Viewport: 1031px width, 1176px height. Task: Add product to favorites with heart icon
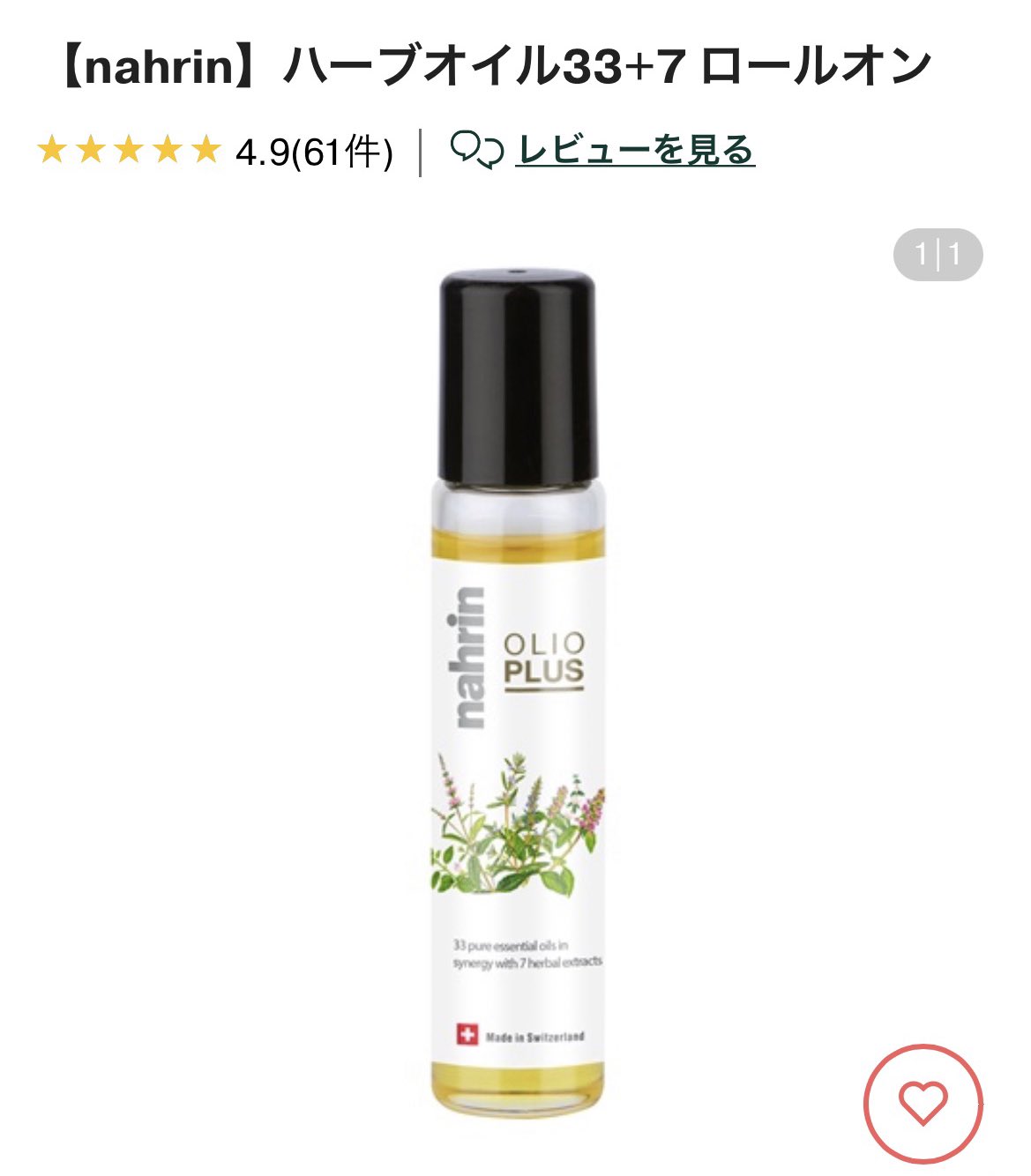922,1103
